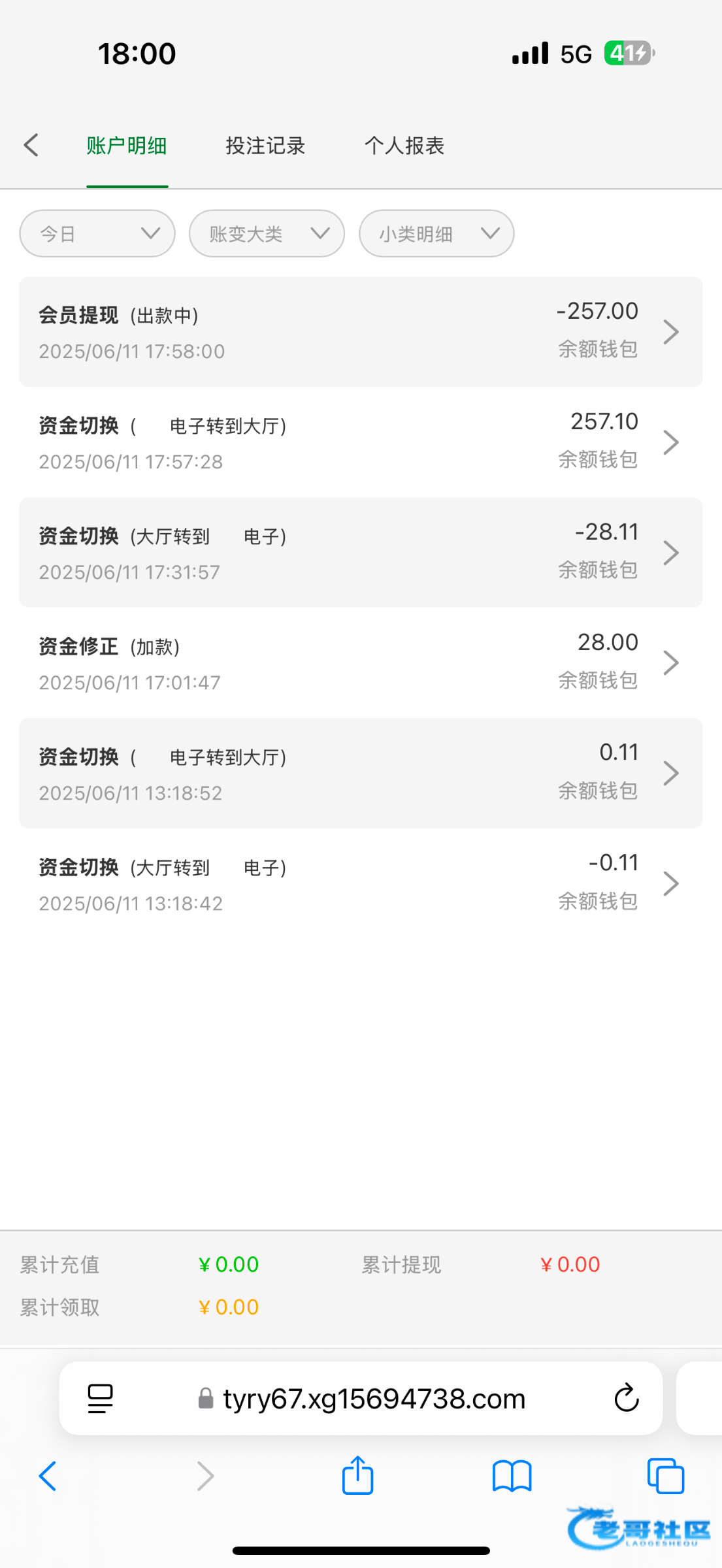The image size is (722, 1568).
Task: Switch to the 投注记录 tab
Action: point(265,146)
